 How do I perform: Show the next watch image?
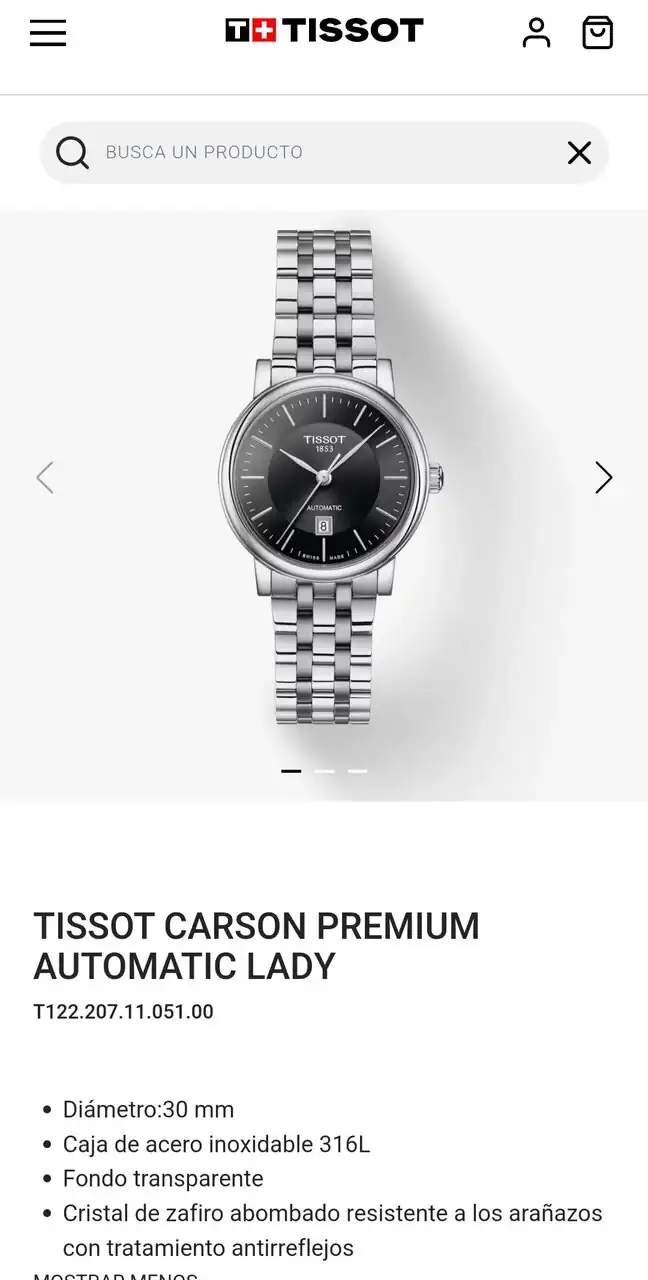603,478
